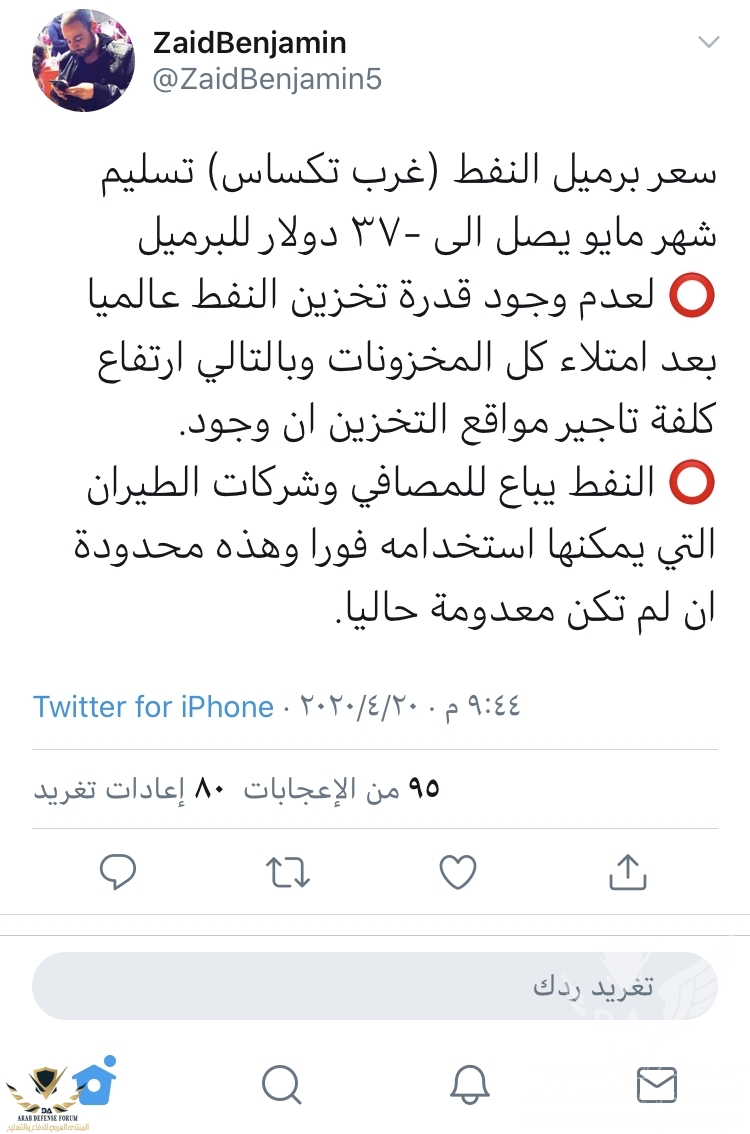The width and height of the screenshot is (750, 1134).
Task: Open the tweet options chevron
Action: [708, 43]
